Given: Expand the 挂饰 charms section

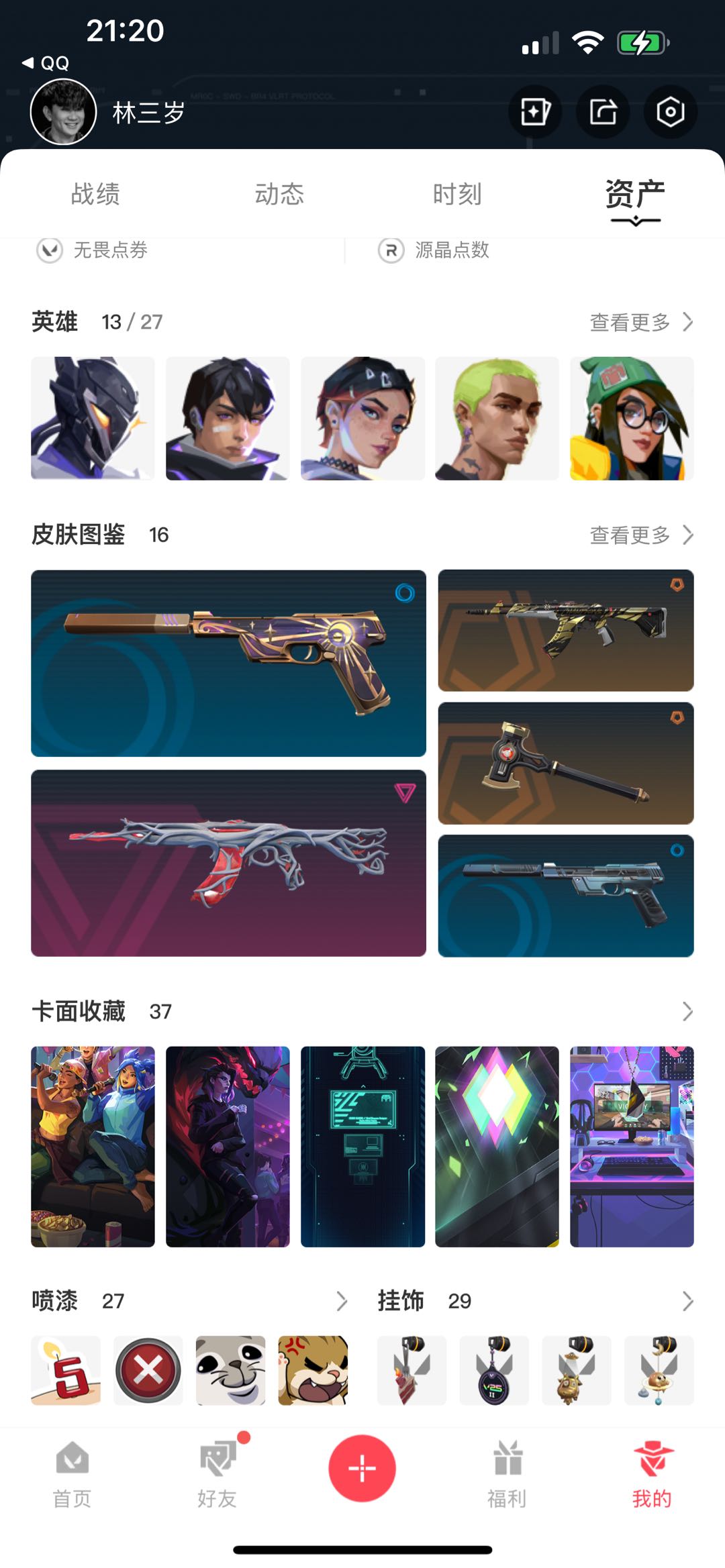Looking at the screenshot, I should click(687, 1301).
